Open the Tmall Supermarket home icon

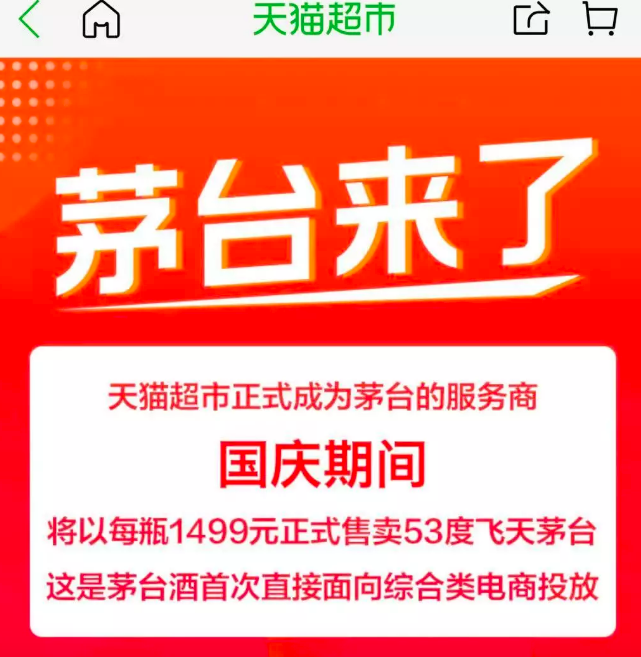pyautogui.click(x=101, y=20)
